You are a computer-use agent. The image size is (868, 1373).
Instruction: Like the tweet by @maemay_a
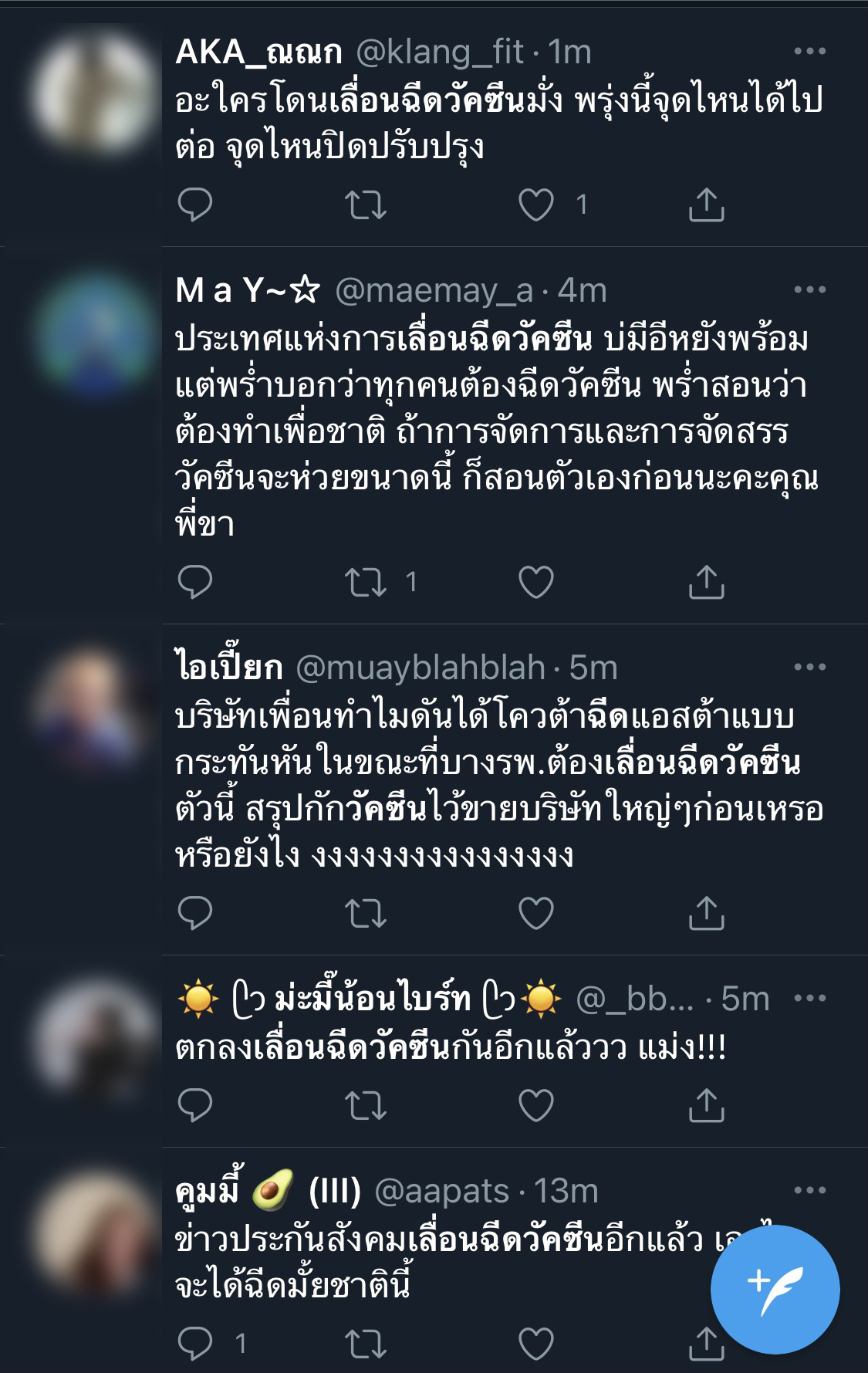click(x=536, y=582)
